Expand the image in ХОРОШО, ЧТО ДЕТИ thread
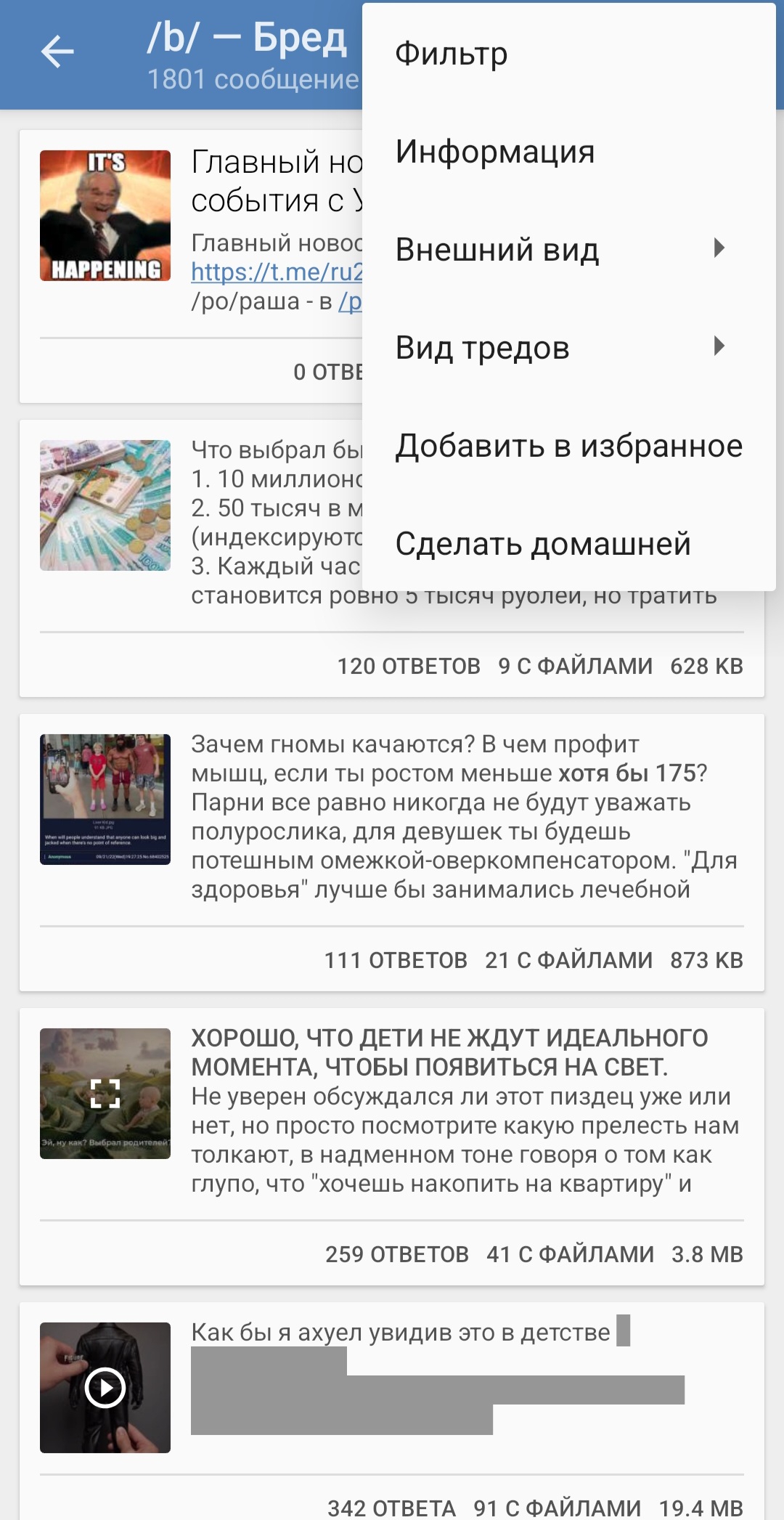 tap(105, 1093)
